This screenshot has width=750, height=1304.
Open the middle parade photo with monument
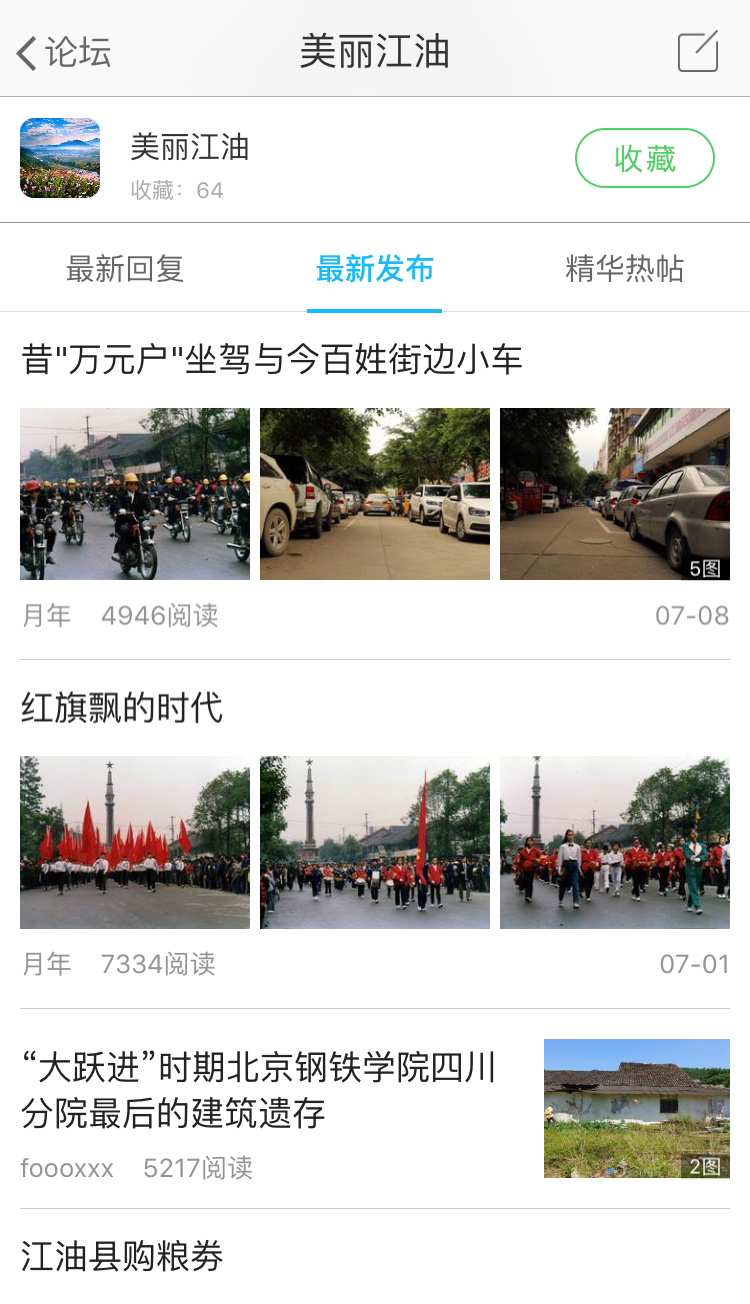pos(374,842)
